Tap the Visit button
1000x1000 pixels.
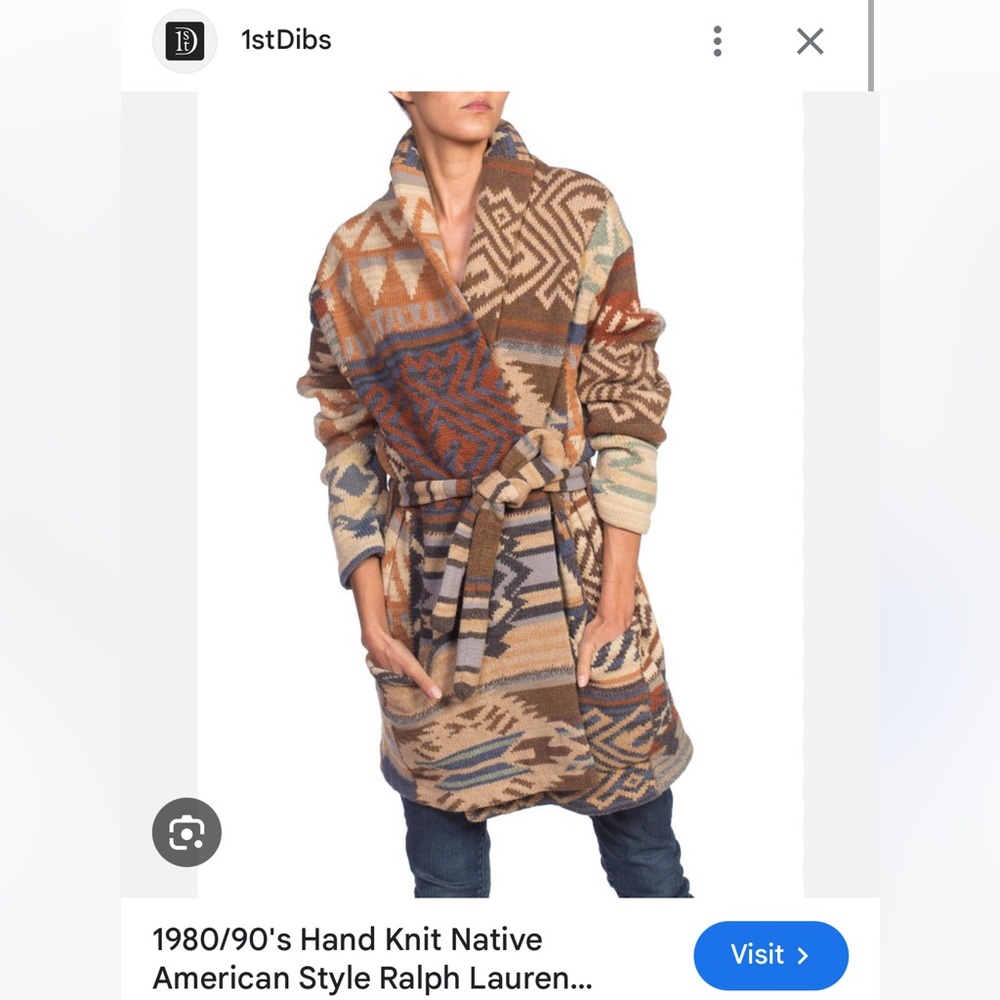(770, 955)
